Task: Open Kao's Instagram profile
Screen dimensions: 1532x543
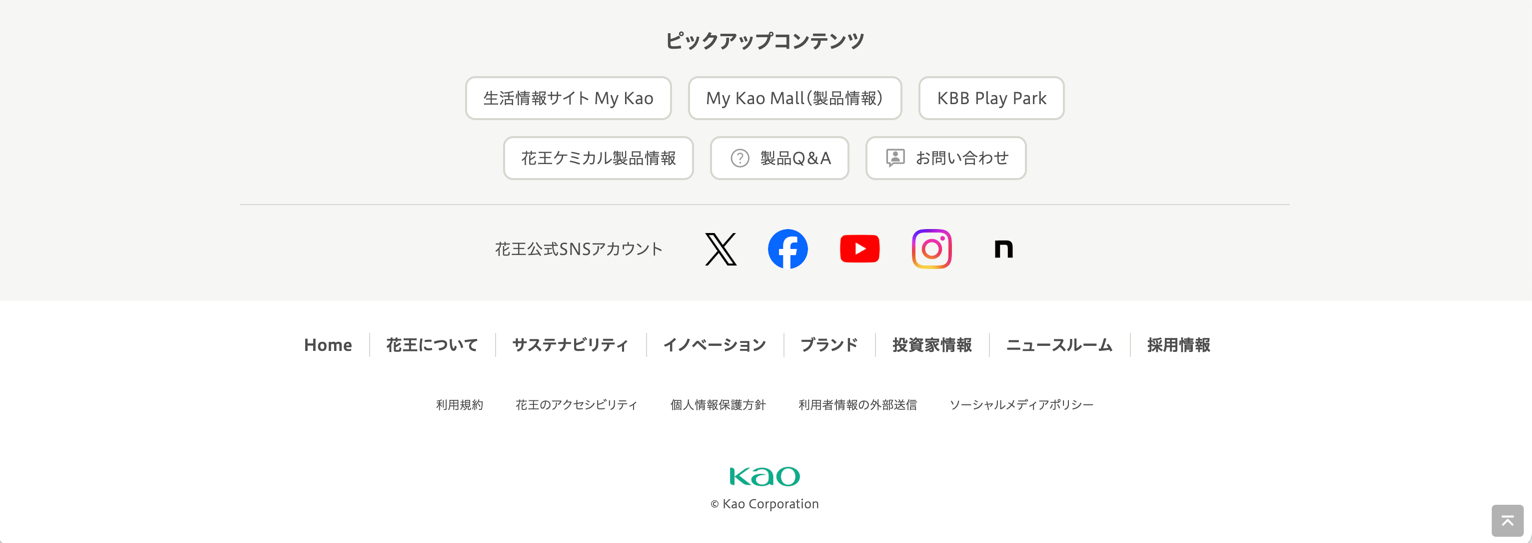Action: click(x=931, y=249)
